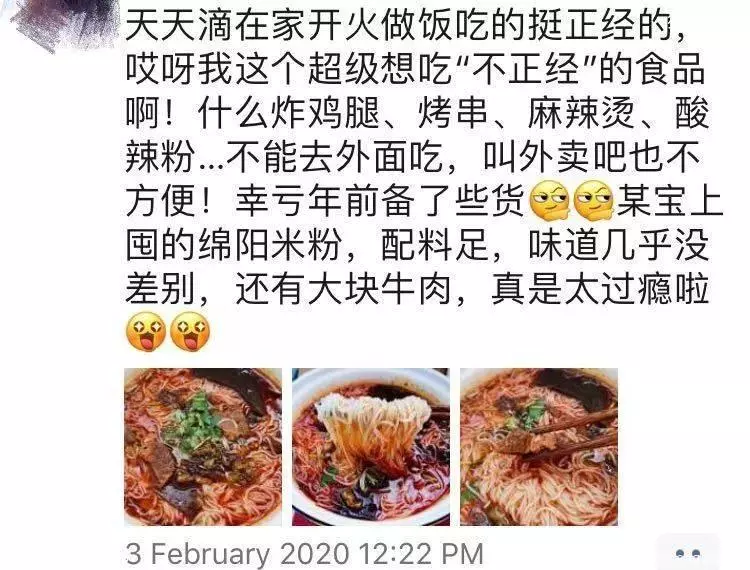Open the like and comment two-dot button

point(688,552)
